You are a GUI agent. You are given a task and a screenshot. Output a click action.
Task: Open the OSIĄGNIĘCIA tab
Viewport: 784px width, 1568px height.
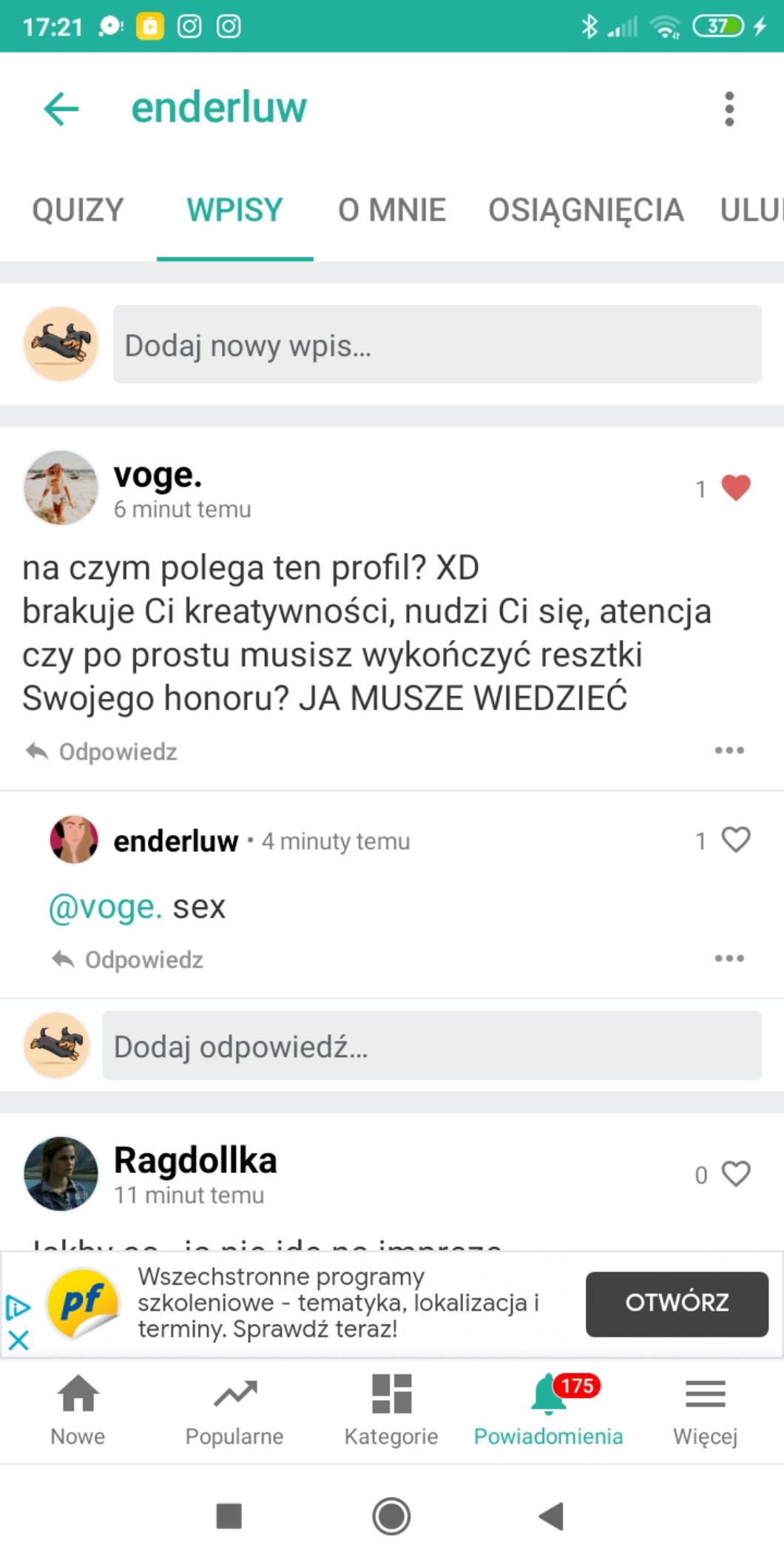(x=585, y=210)
